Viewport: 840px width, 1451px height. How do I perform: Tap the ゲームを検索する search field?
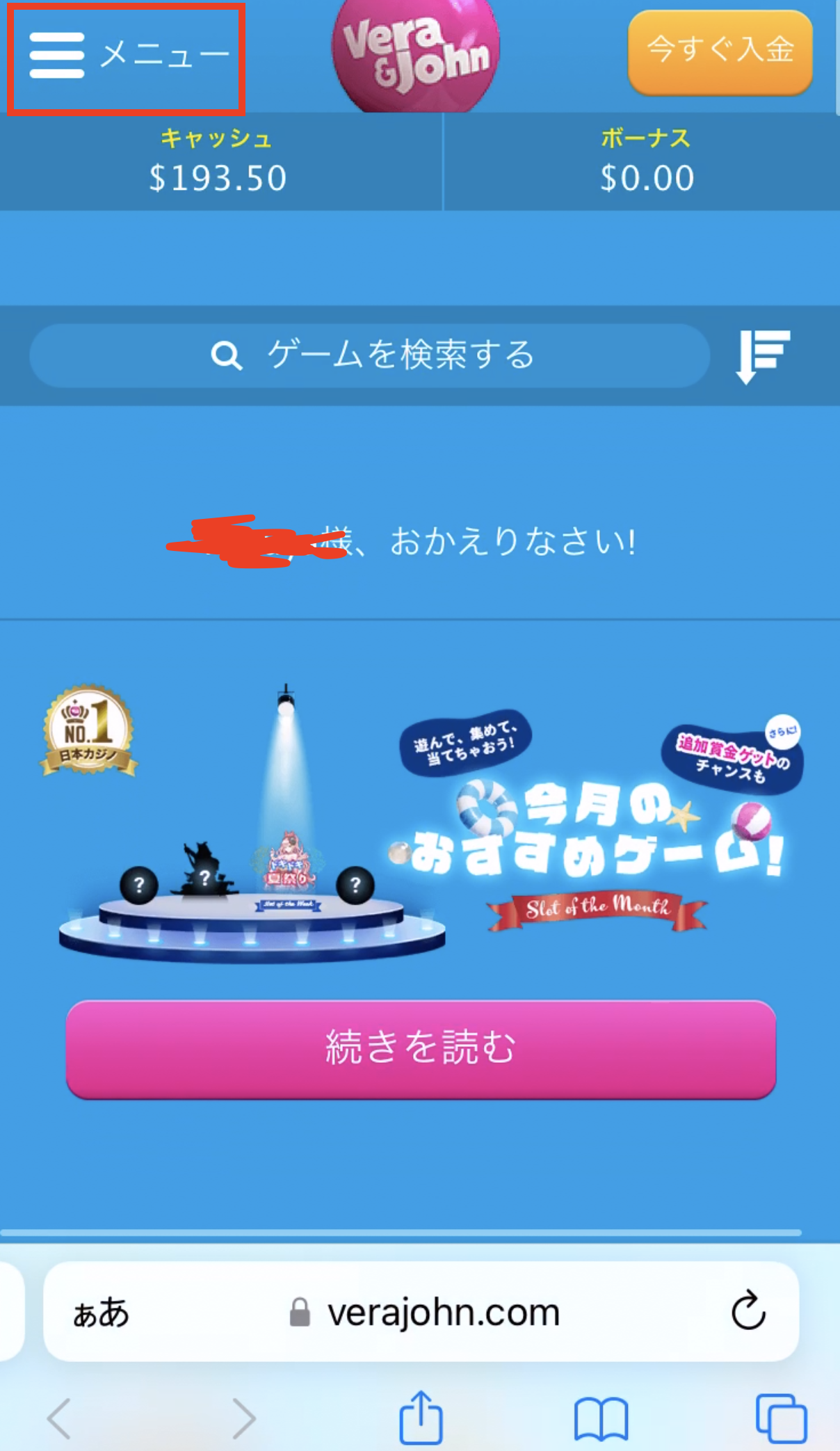(x=370, y=355)
